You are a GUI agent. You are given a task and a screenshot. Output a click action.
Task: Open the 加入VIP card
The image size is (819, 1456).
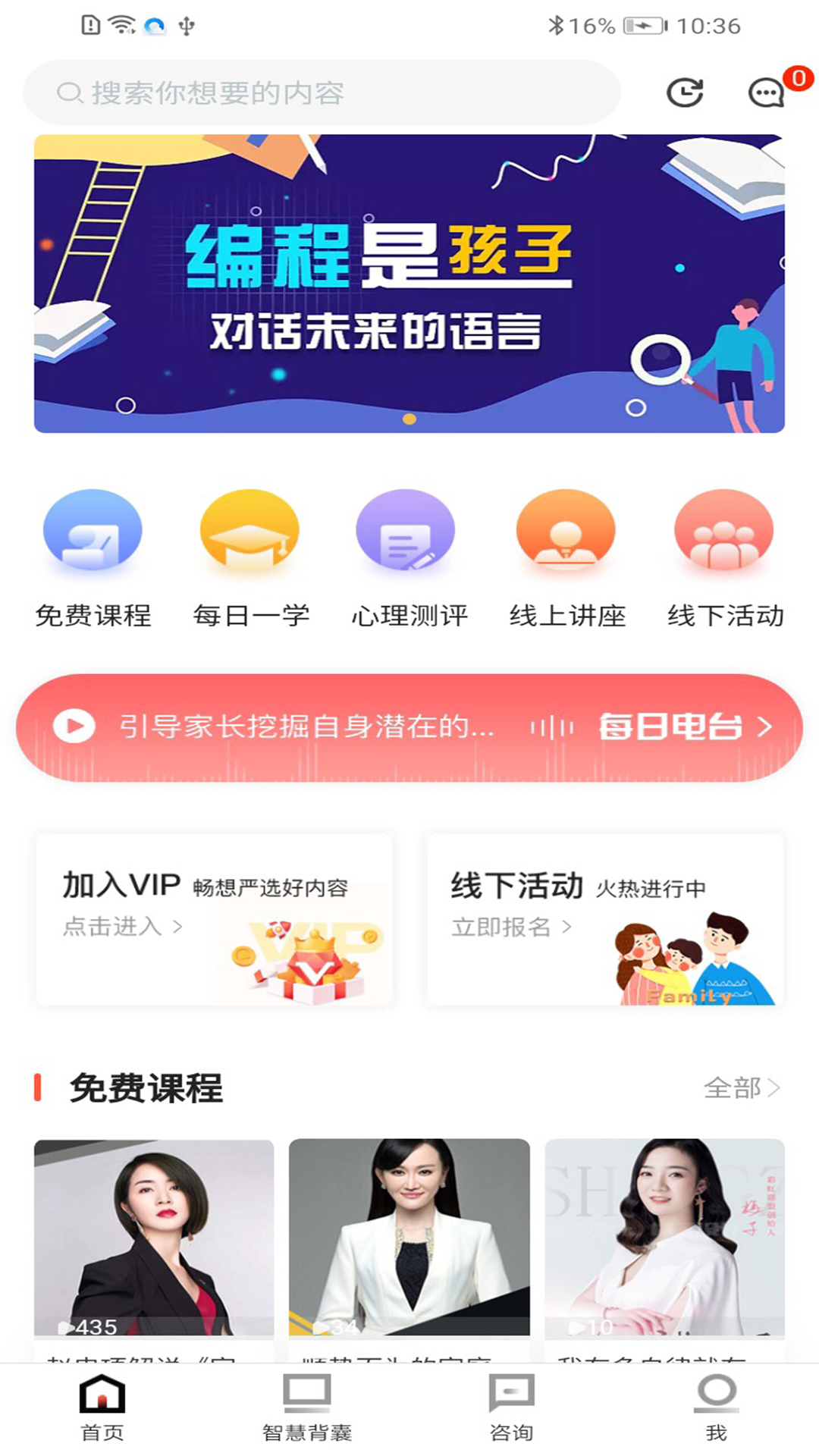click(215, 919)
